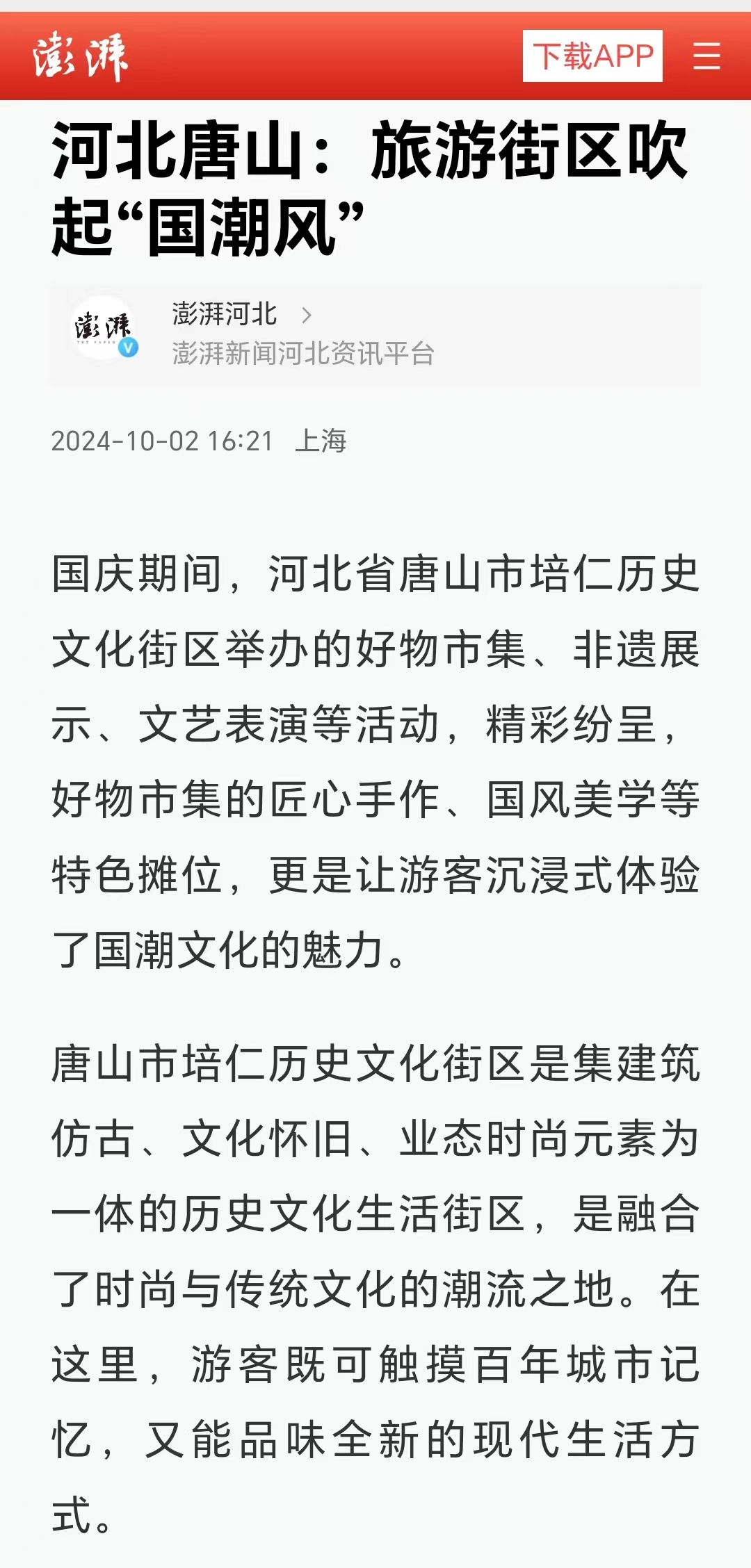This screenshot has height=1568, width=751.
Task: Tap the 下载APP download button
Action: point(592,56)
